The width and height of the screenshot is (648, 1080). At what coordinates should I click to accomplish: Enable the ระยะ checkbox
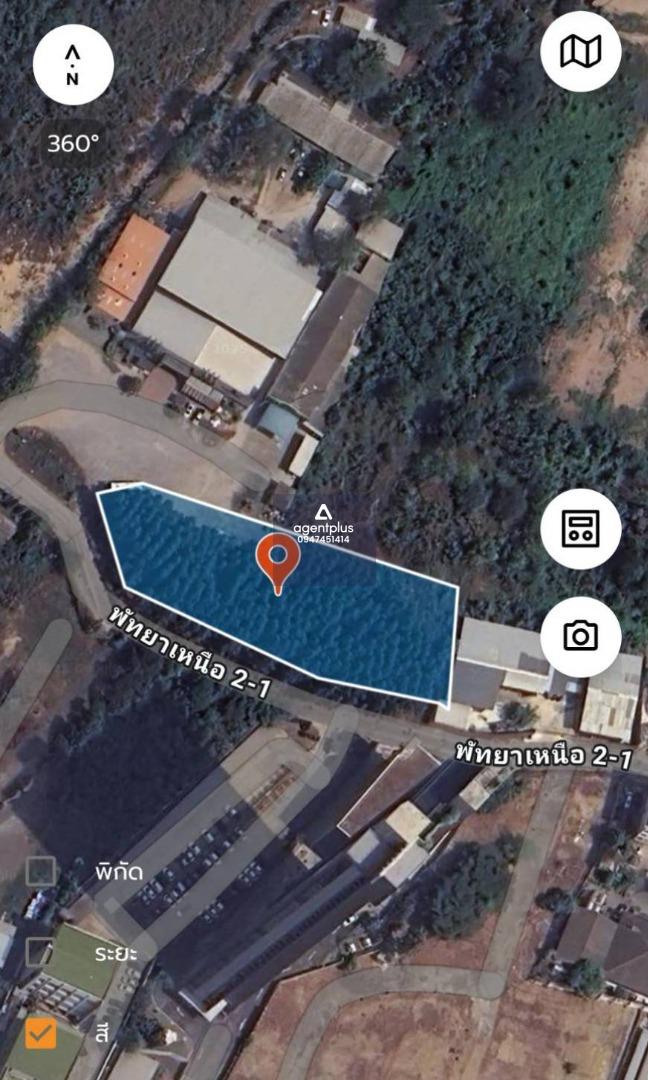[41, 953]
